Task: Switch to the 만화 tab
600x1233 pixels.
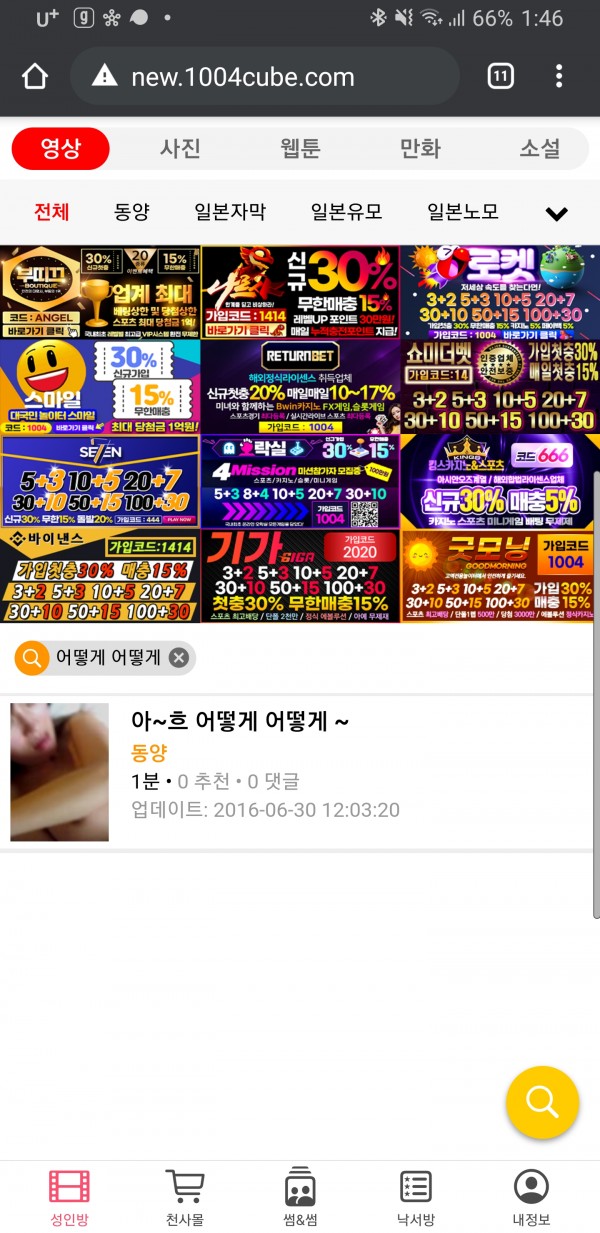Action: pyautogui.click(x=420, y=149)
